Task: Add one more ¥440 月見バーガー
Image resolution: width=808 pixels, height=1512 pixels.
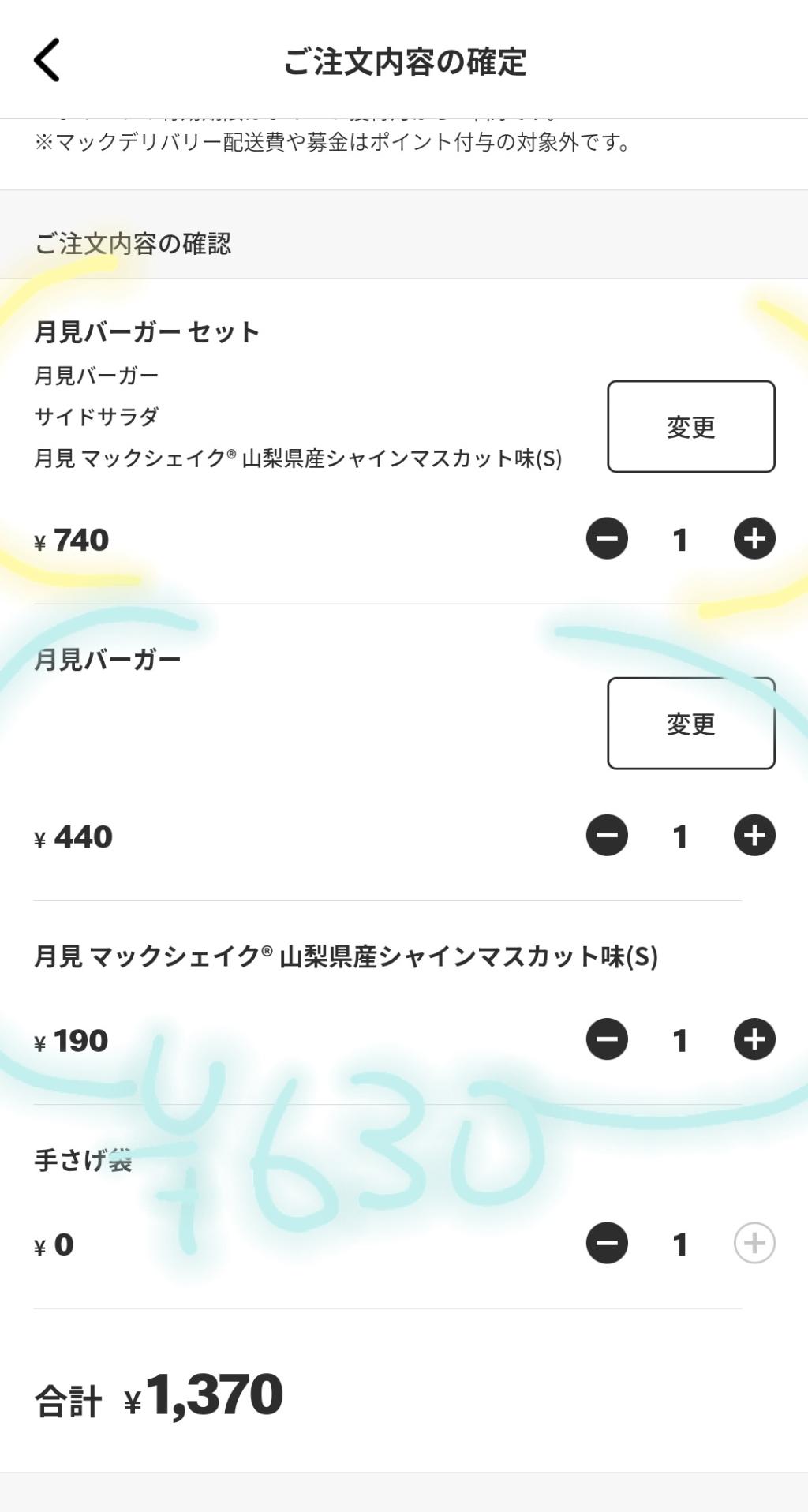Action: [754, 836]
